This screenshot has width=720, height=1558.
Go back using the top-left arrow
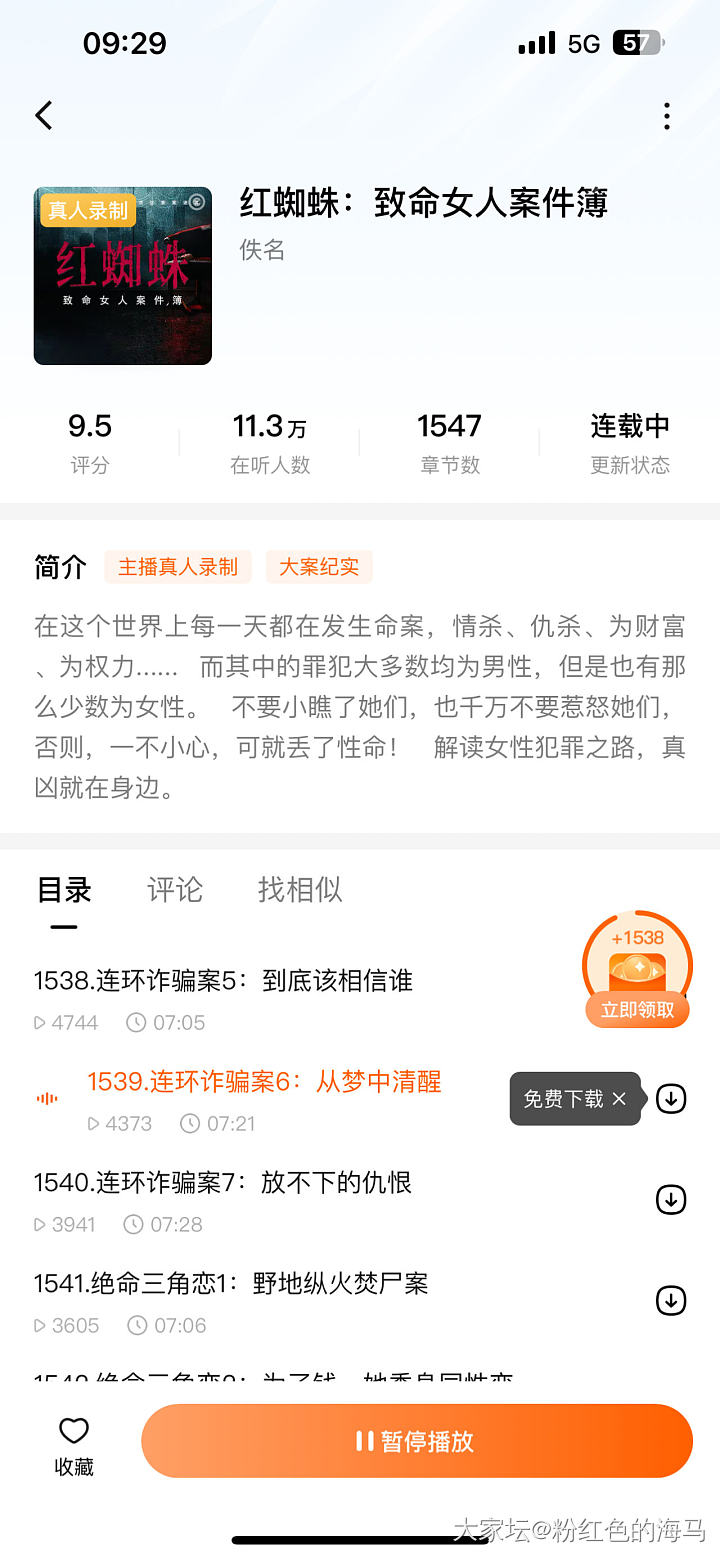point(44,116)
